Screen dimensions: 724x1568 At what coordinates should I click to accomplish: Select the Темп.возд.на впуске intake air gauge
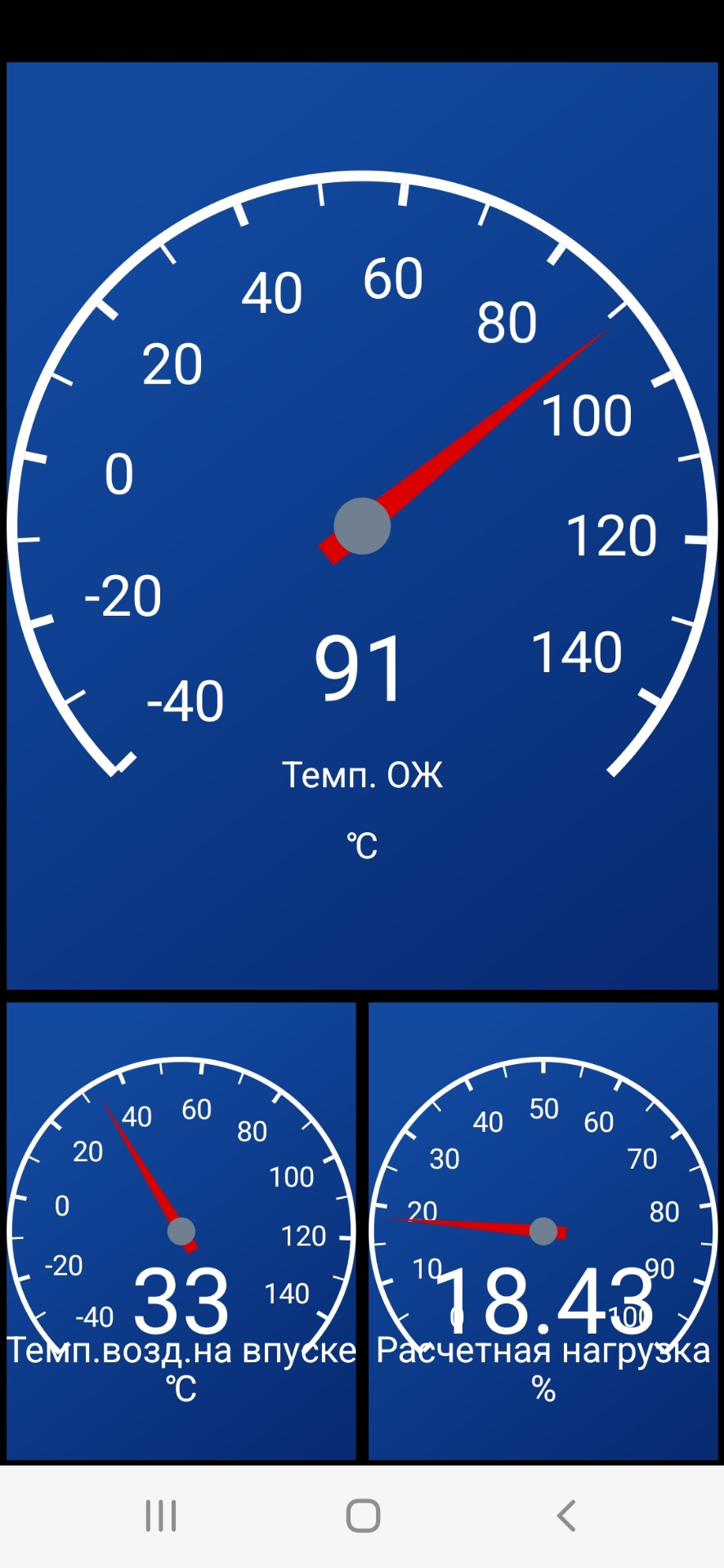click(181, 1231)
